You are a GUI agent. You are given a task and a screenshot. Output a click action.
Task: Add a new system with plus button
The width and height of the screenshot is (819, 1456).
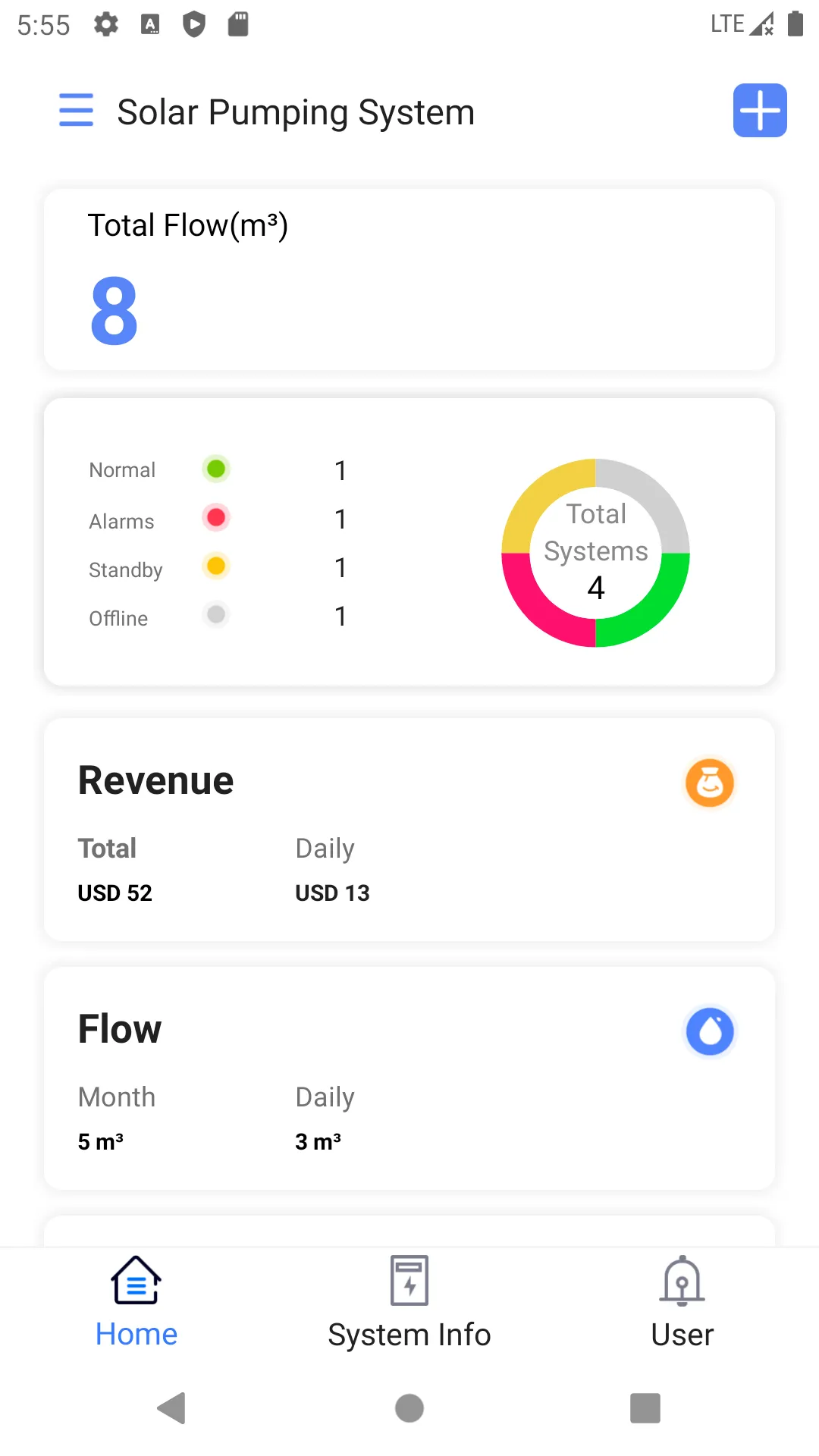pyautogui.click(x=759, y=111)
